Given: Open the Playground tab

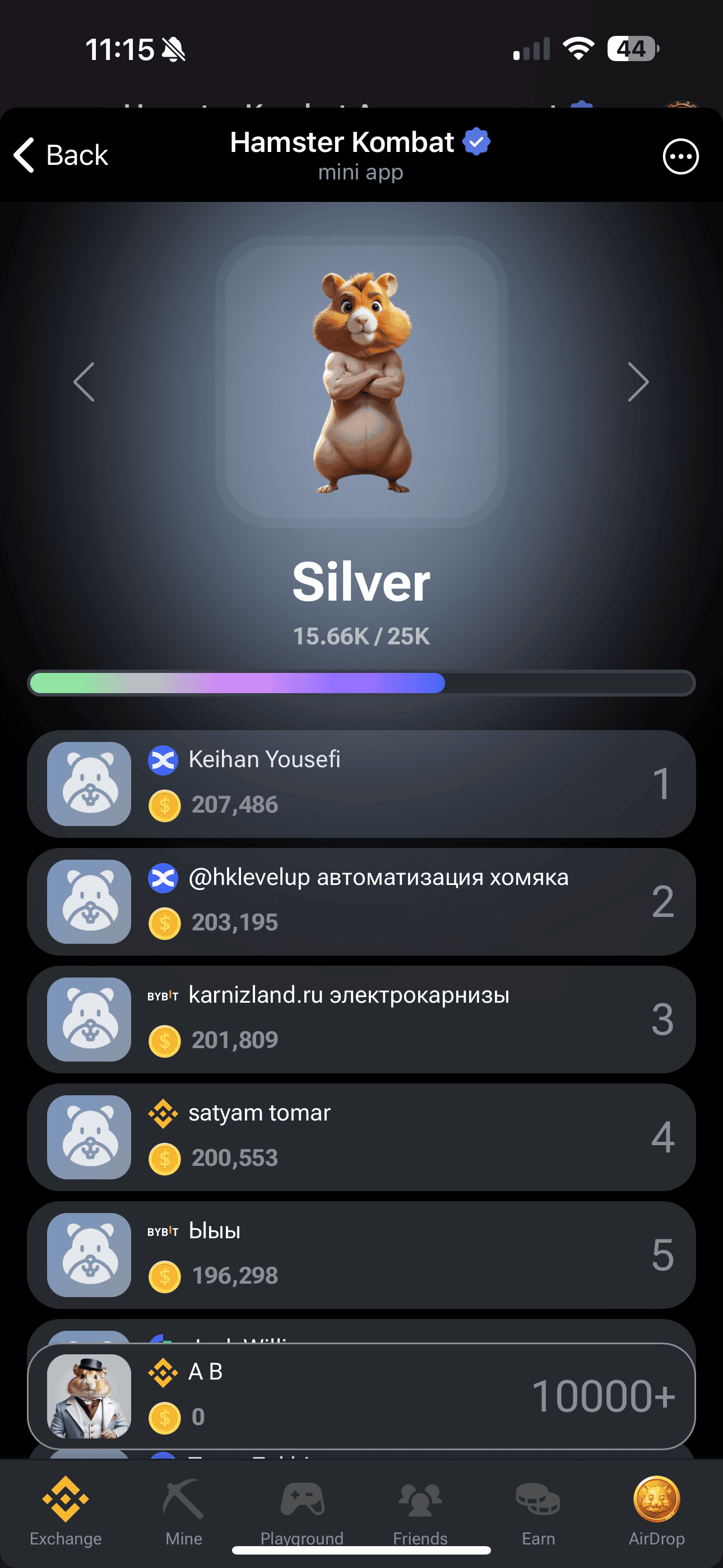Looking at the screenshot, I should tap(302, 1511).
